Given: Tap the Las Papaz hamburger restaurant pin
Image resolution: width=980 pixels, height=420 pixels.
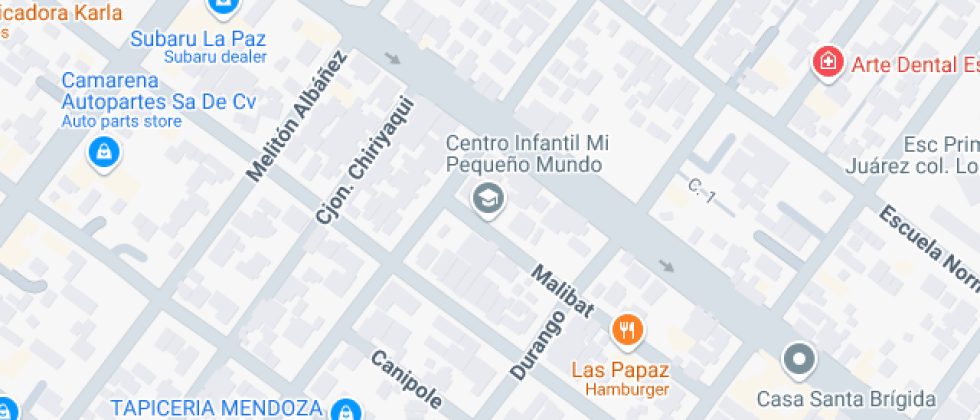Looking at the screenshot, I should pyautogui.click(x=628, y=331).
